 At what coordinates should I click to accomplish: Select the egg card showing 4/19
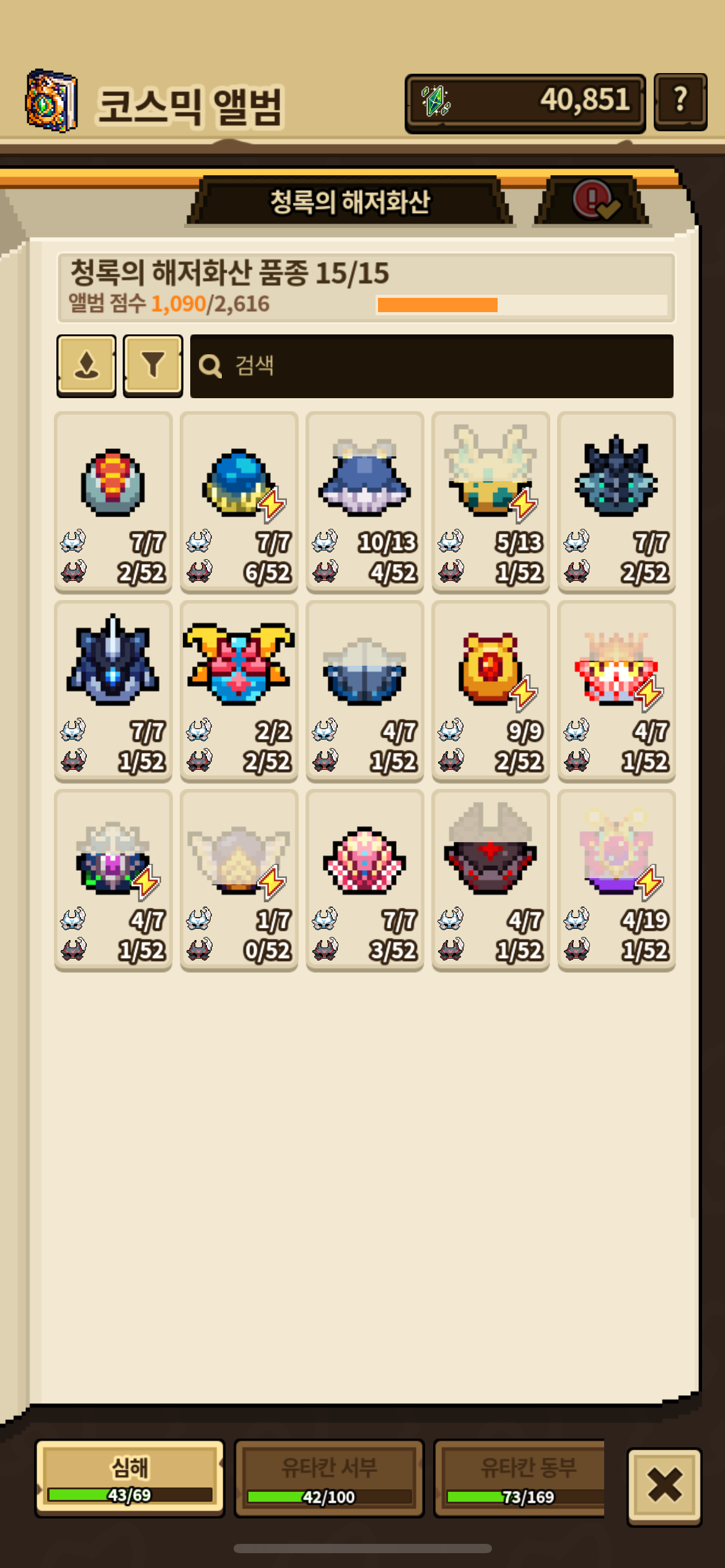(616, 879)
